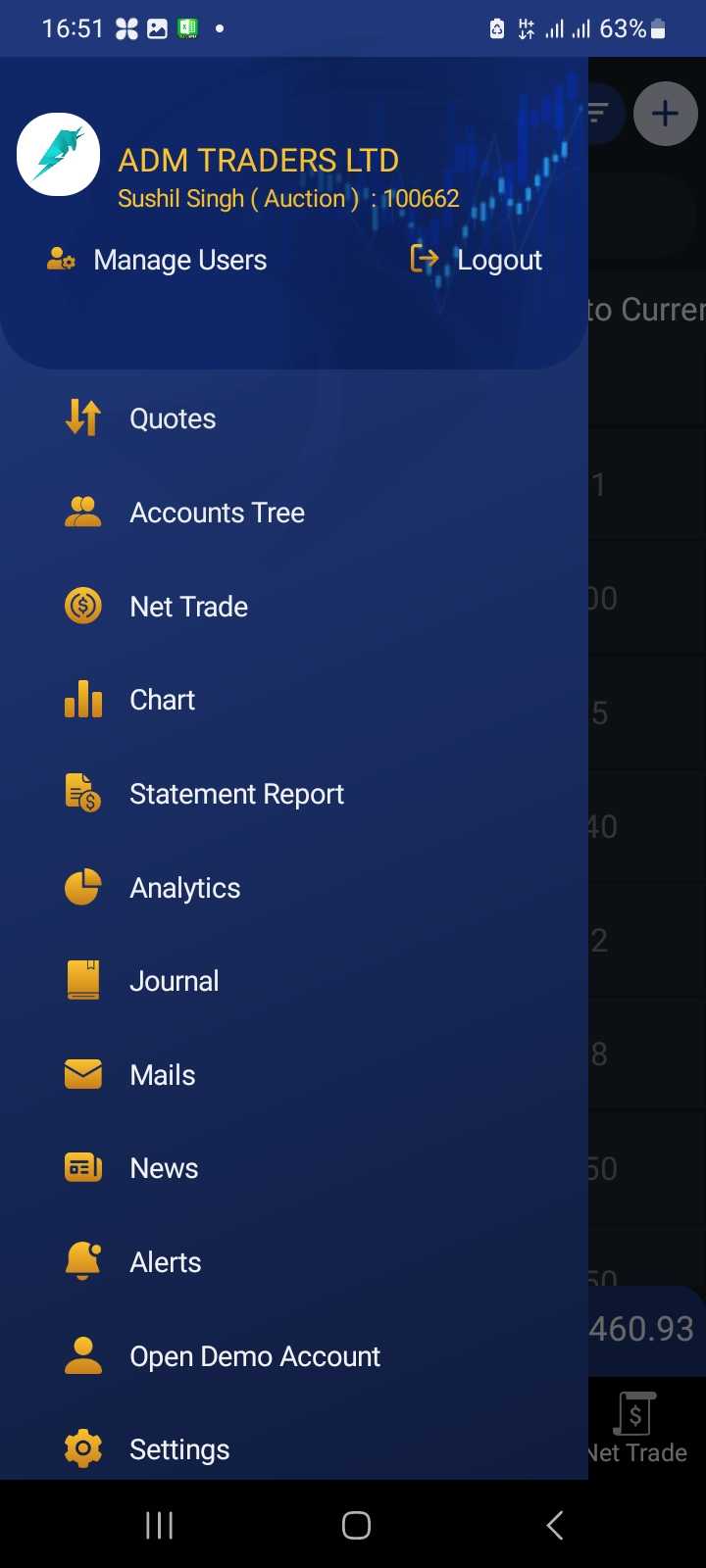View the Chart section
This screenshot has width=706, height=1568.
(294, 700)
